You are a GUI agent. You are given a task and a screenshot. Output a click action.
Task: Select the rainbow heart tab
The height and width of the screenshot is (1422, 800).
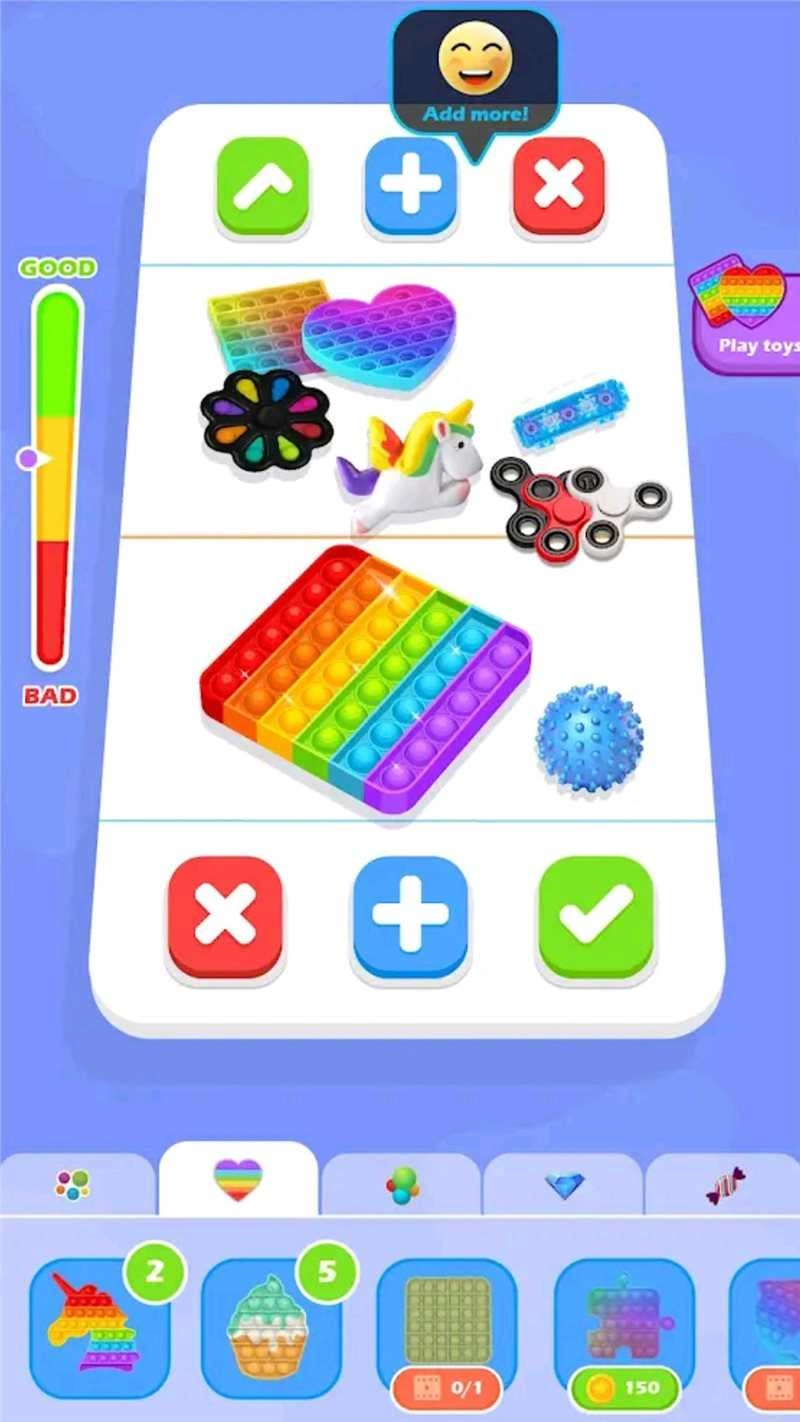click(x=238, y=1181)
